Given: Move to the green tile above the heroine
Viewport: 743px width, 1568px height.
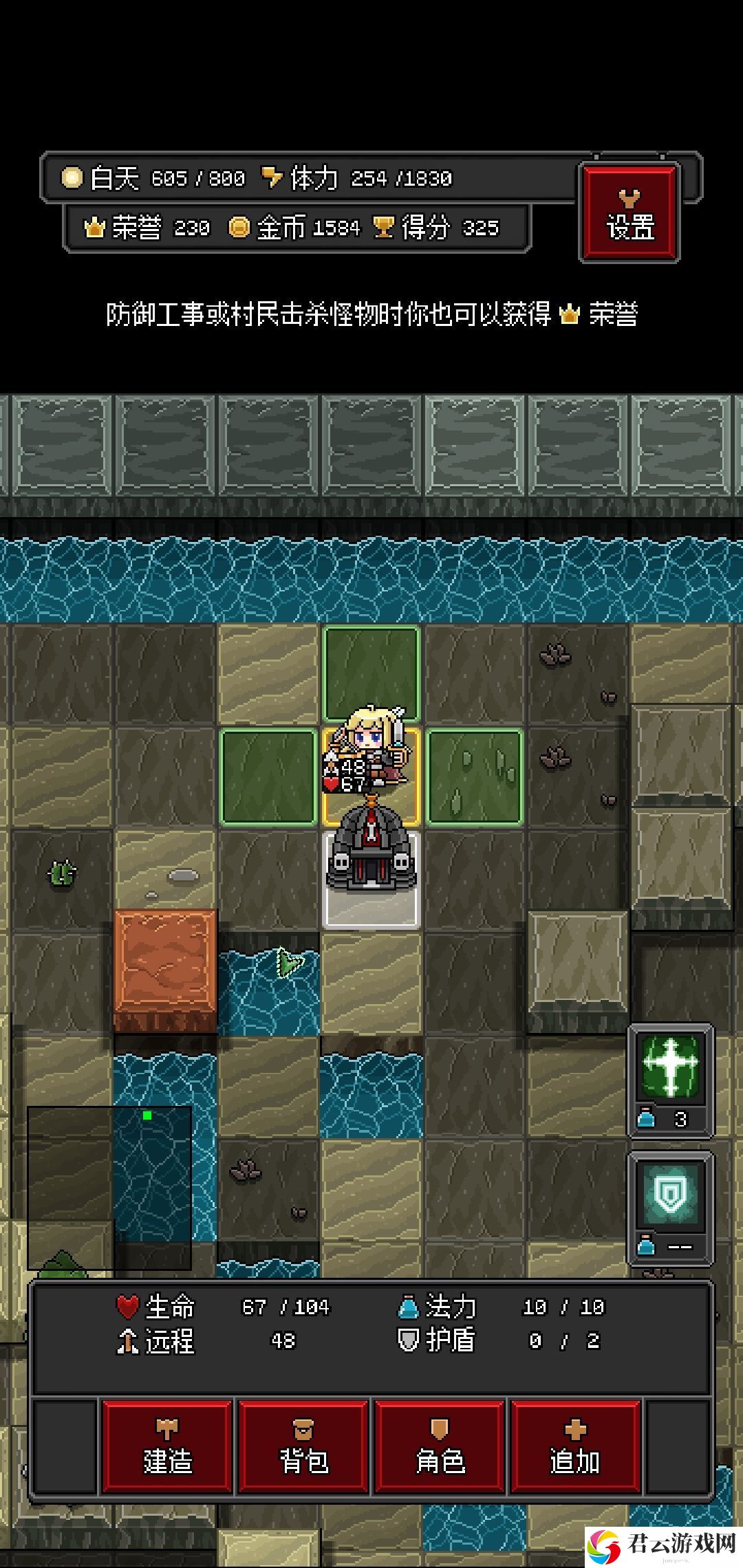Looking at the screenshot, I should point(371,674).
